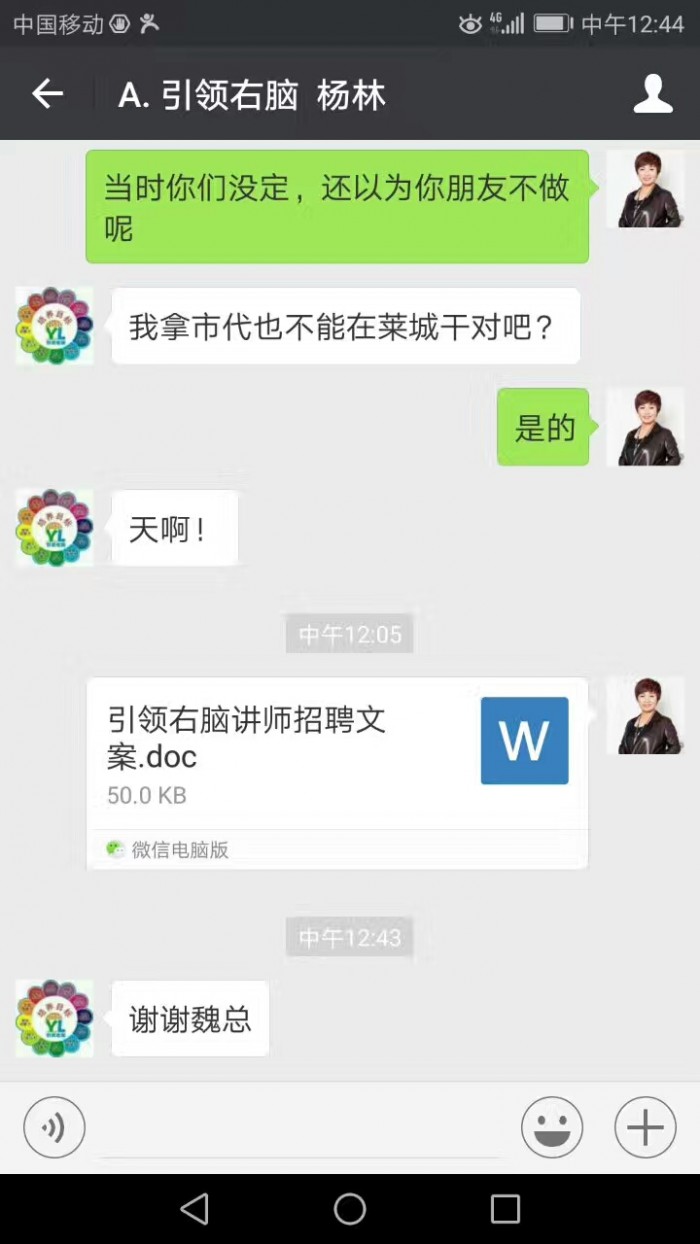Image resolution: width=700 pixels, height=1244 pixels.
Task: Open recent apps from navigation bar
Action: [x=505, y=1208]
